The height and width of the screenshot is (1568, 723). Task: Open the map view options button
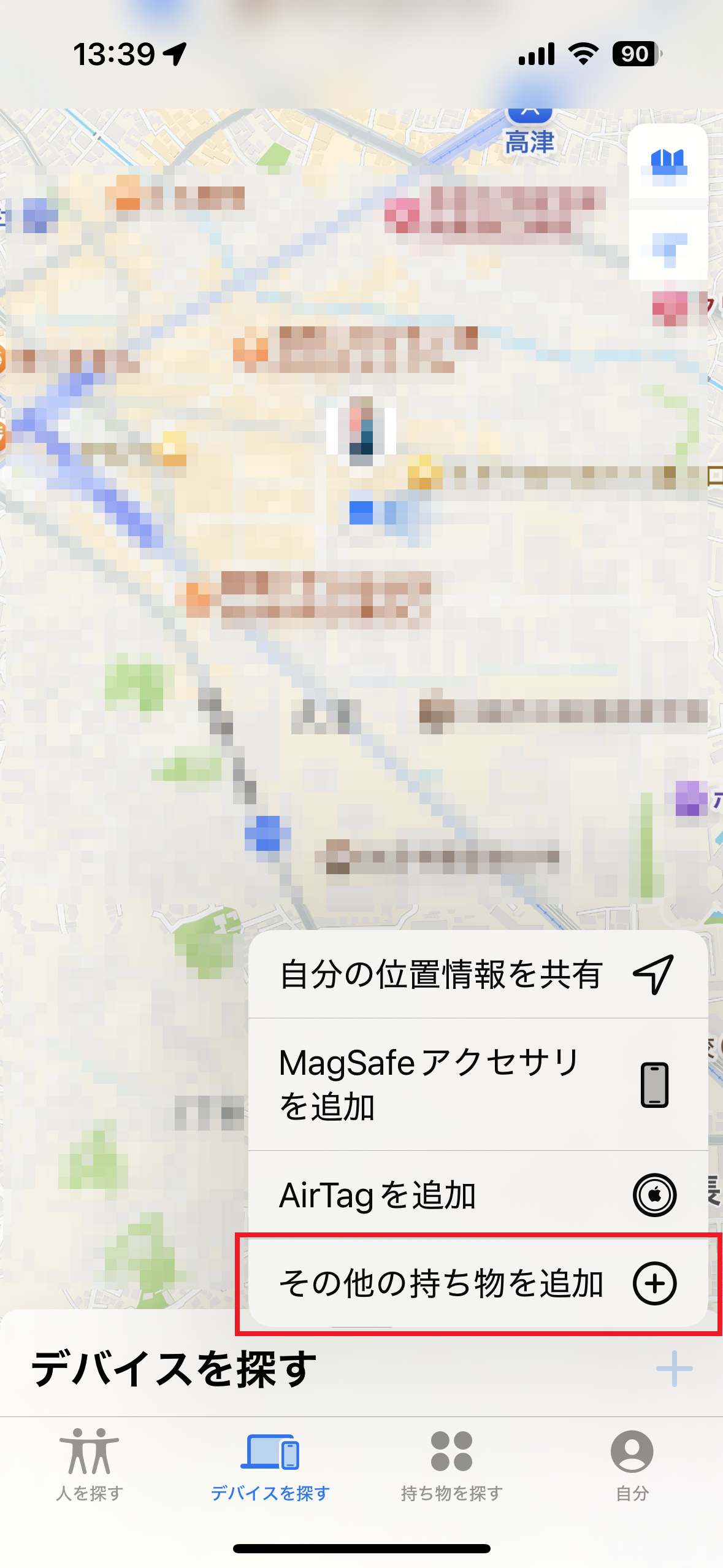[668, 162]
